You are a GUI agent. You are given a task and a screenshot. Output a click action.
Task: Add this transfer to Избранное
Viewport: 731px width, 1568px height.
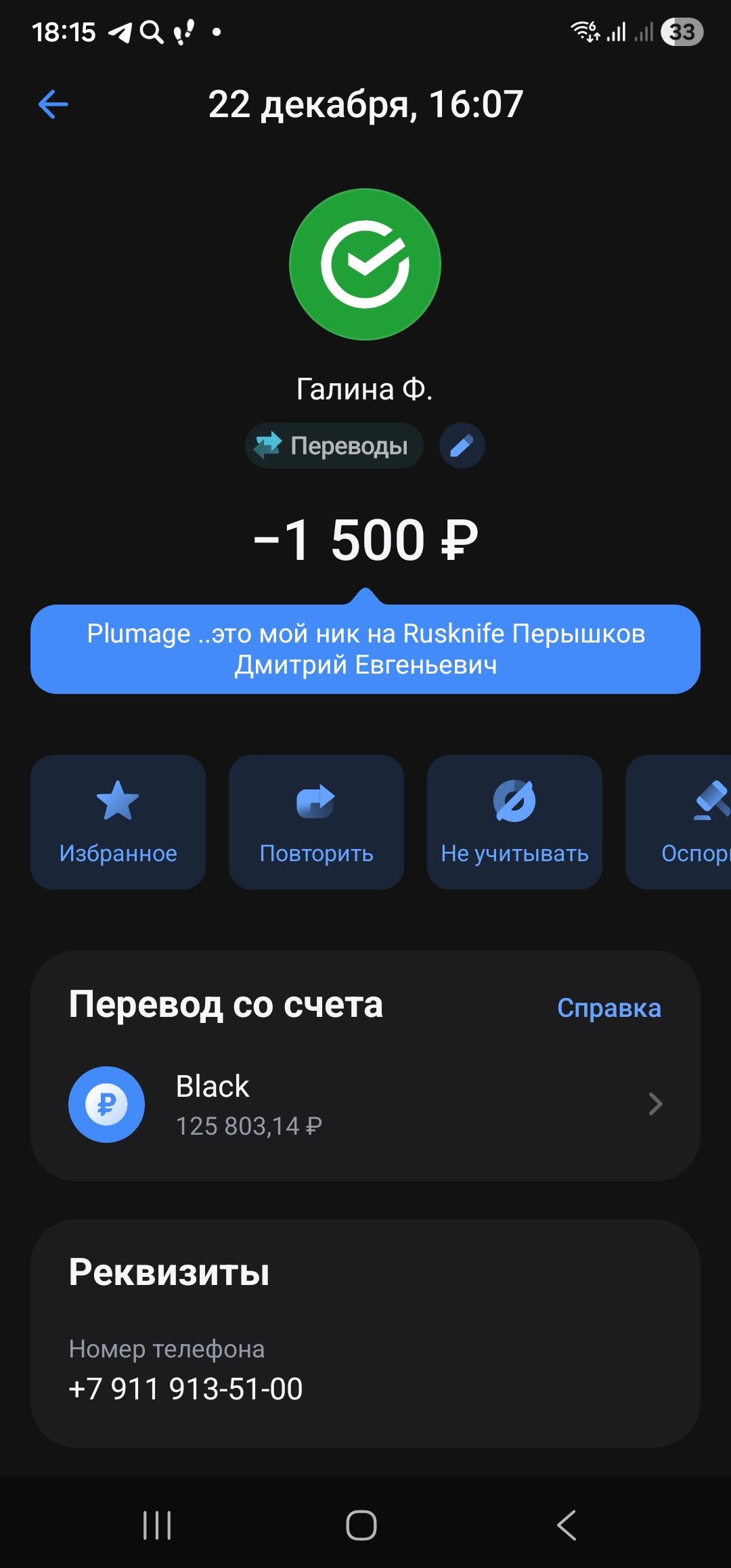[118, 822]
